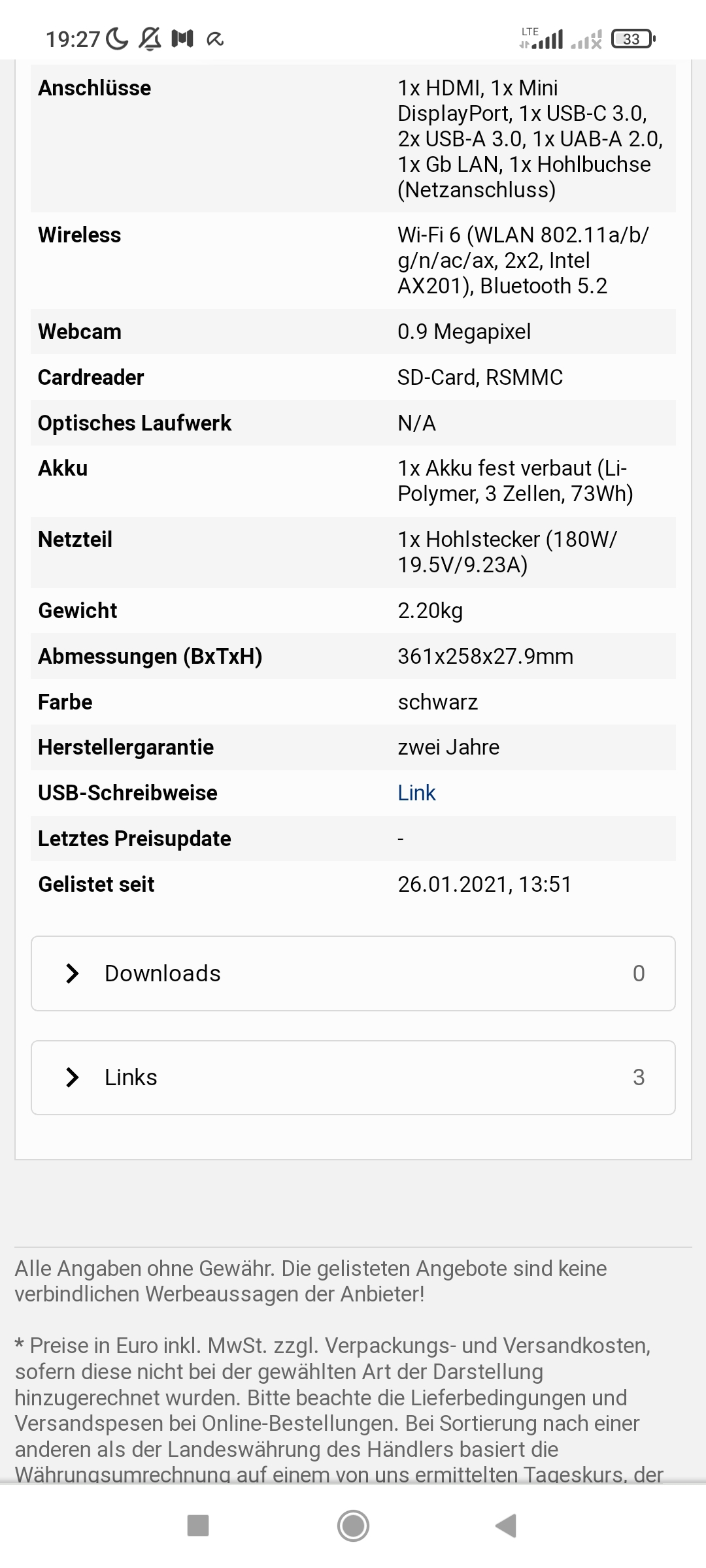Go to the home screen
Viewport: 706px width, 1568px height.
pos(353,1526)
